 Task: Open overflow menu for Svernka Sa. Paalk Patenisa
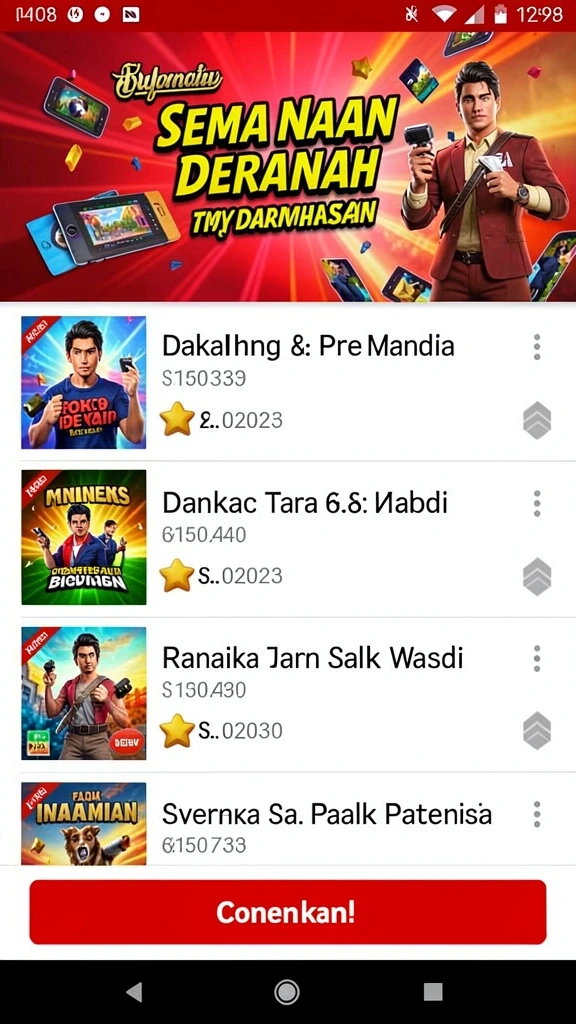[x=537, y=814]
